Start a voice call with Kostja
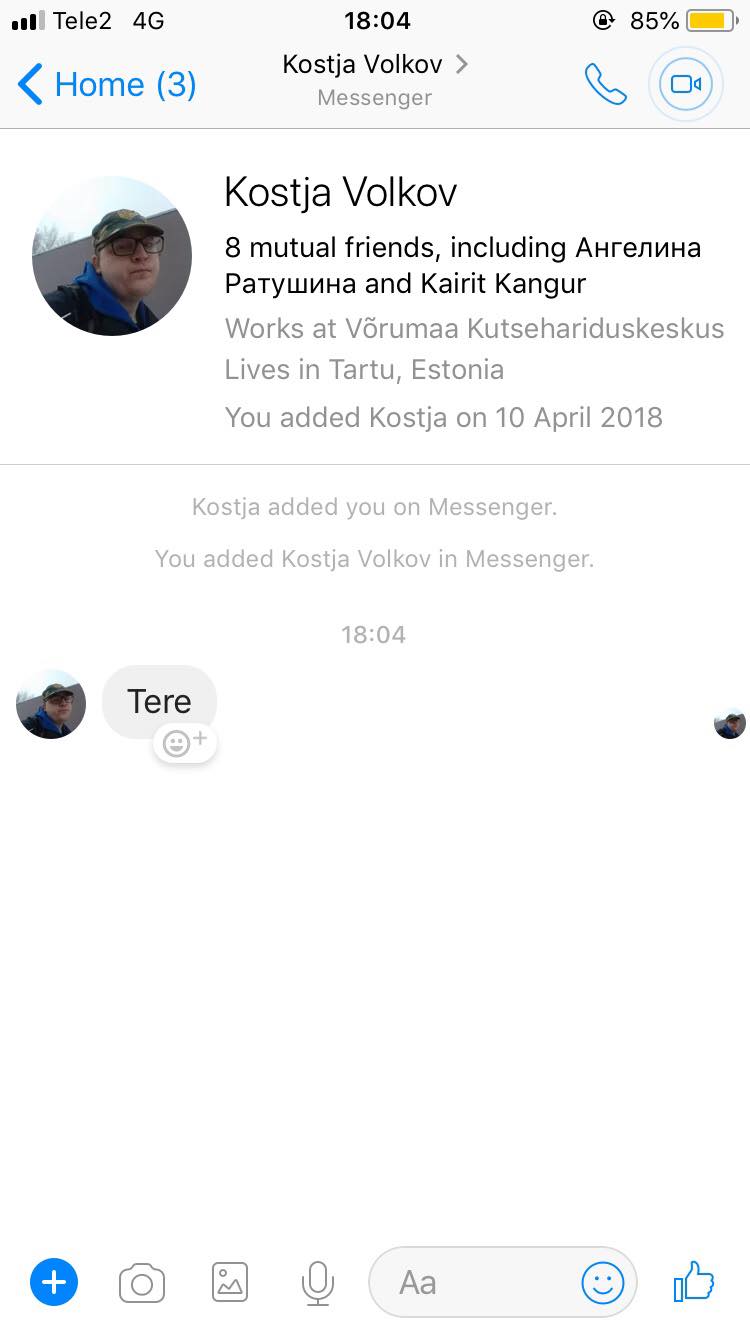 tap(606, 84)
